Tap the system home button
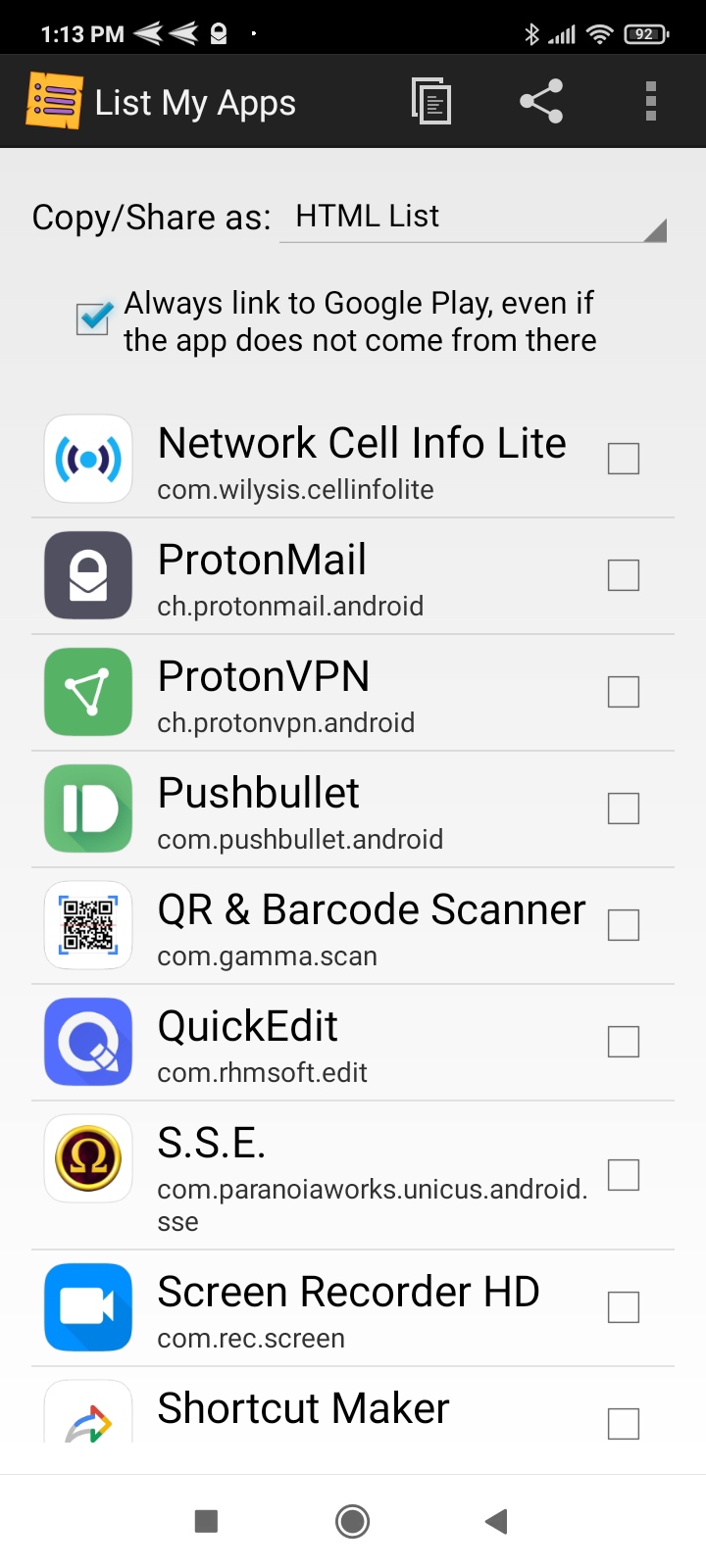The image size is (706, 1568). click(353, 1521)
